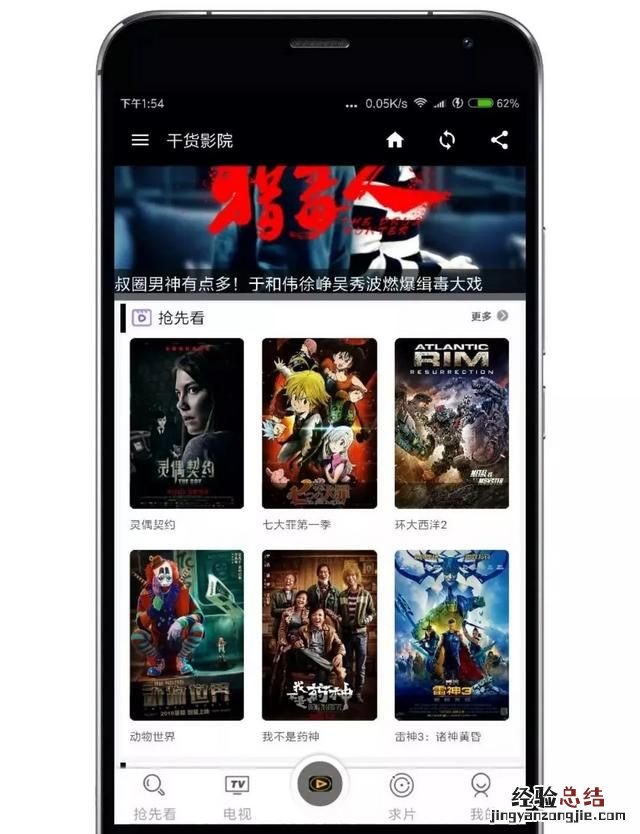Switch to the 电视 tab
The height and width of the screenshot is (834, 640).
(237, 797)
